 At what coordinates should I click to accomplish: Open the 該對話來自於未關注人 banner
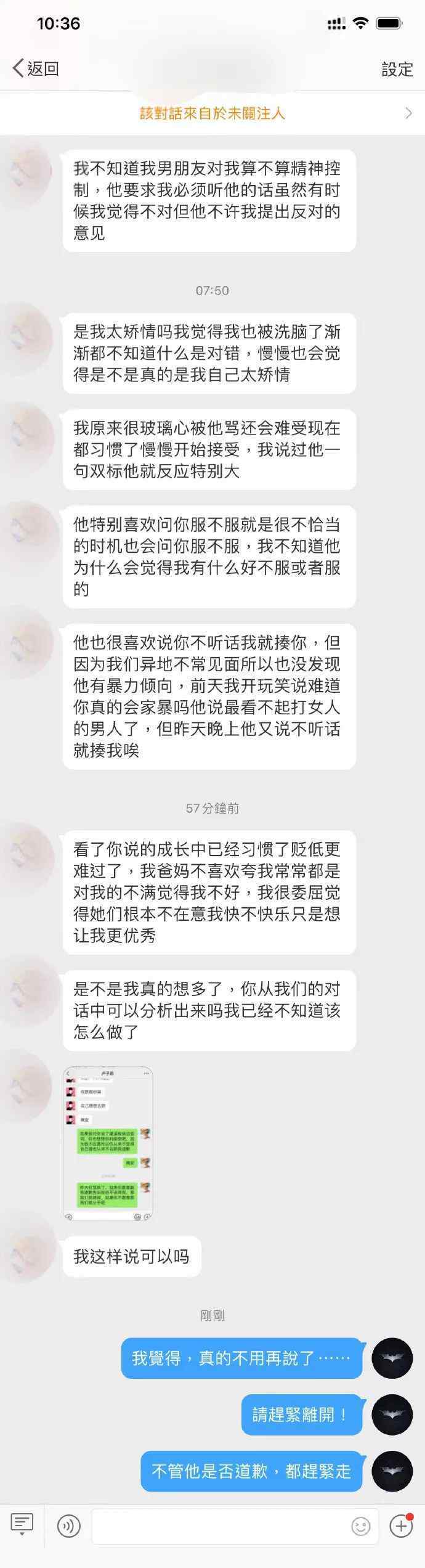[x=212, y=113]
